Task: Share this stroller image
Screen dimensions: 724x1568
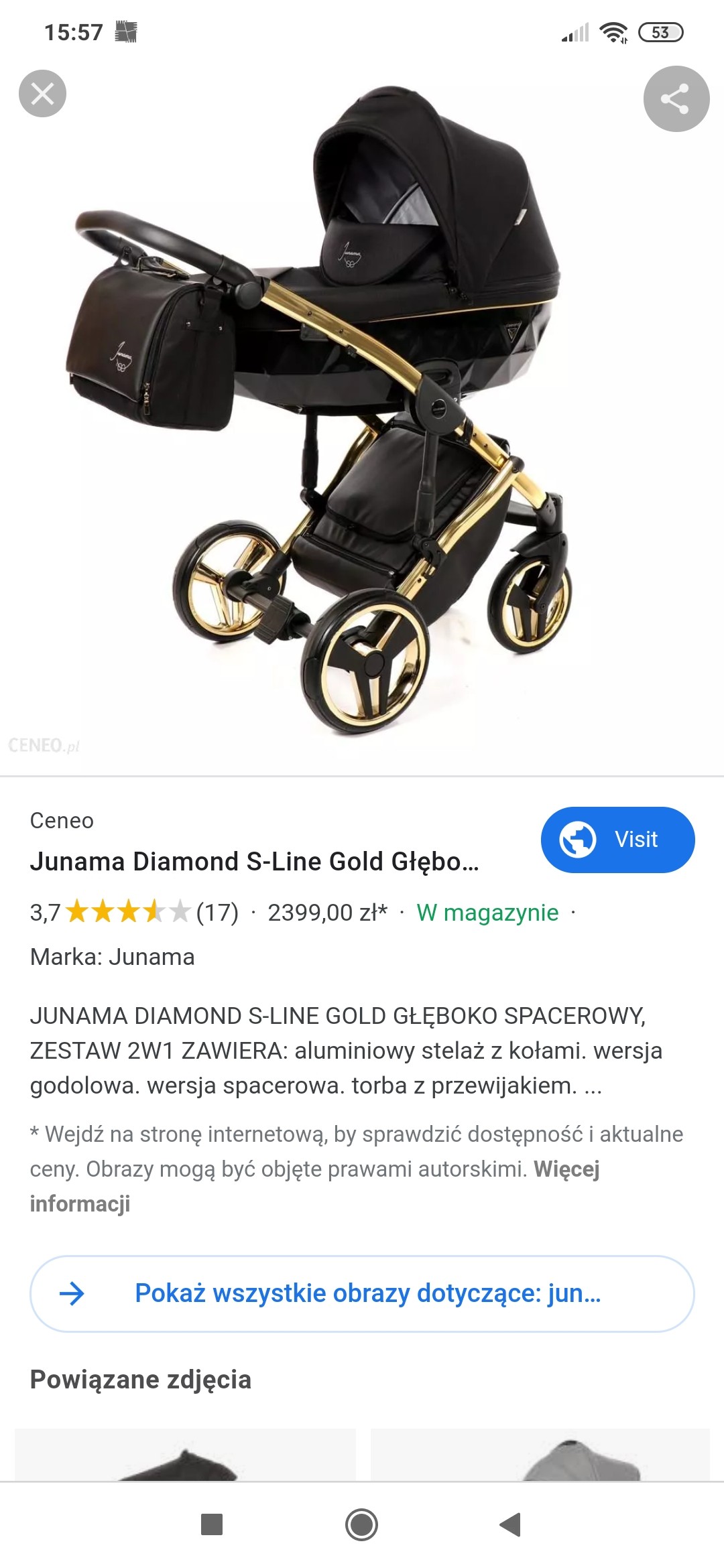Action: point(676,99)
